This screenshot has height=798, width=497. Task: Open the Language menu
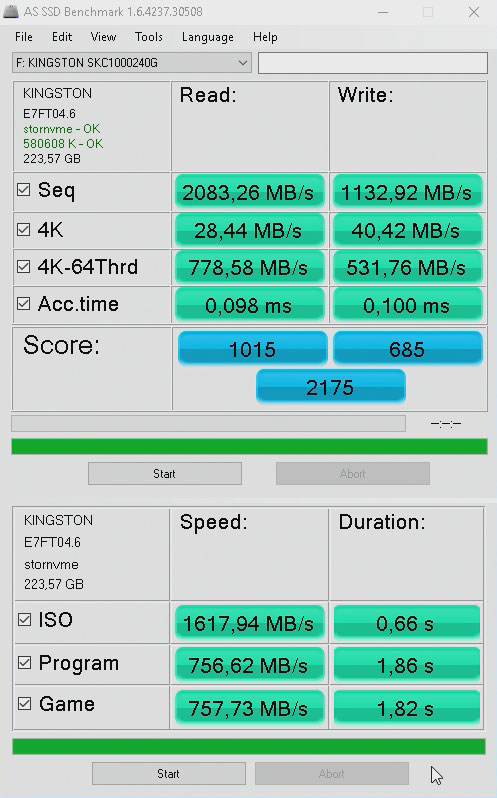(208, 37)
